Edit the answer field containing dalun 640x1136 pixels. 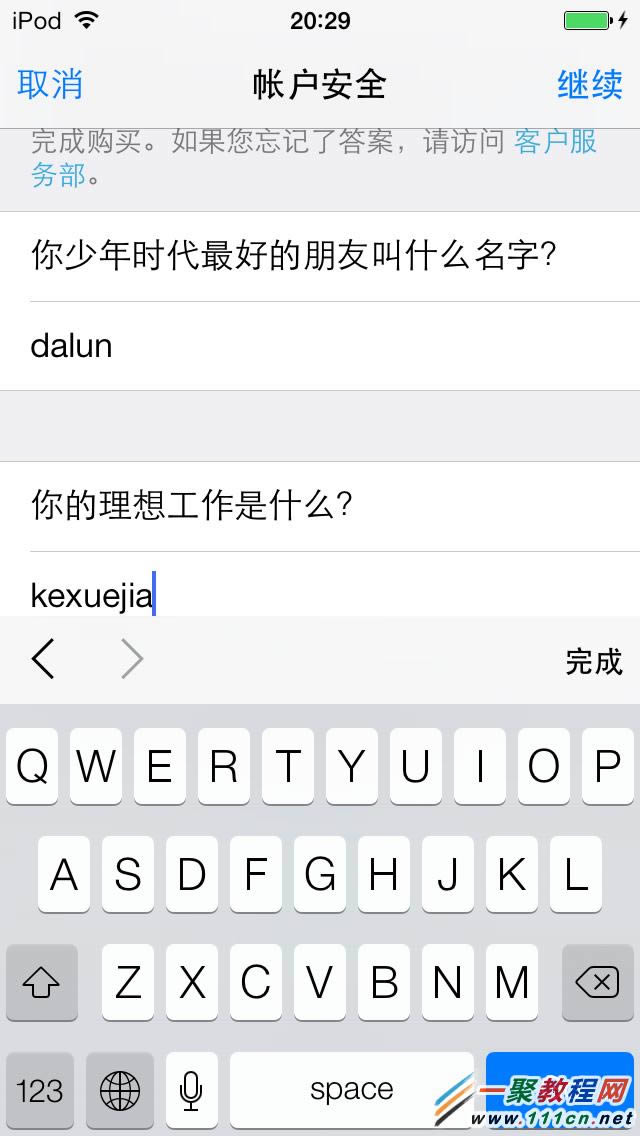click(x=320, y=346)
